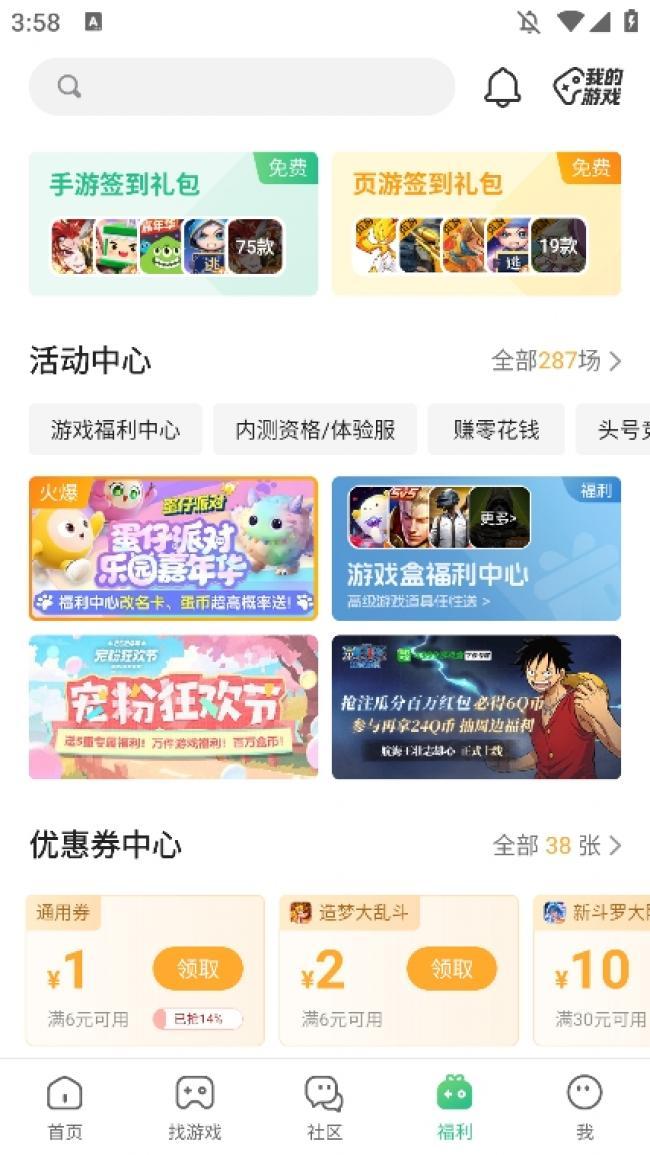Open the 手游签到礼包 card
Viewport: 650px width, 1155px height.
point(173,223)
